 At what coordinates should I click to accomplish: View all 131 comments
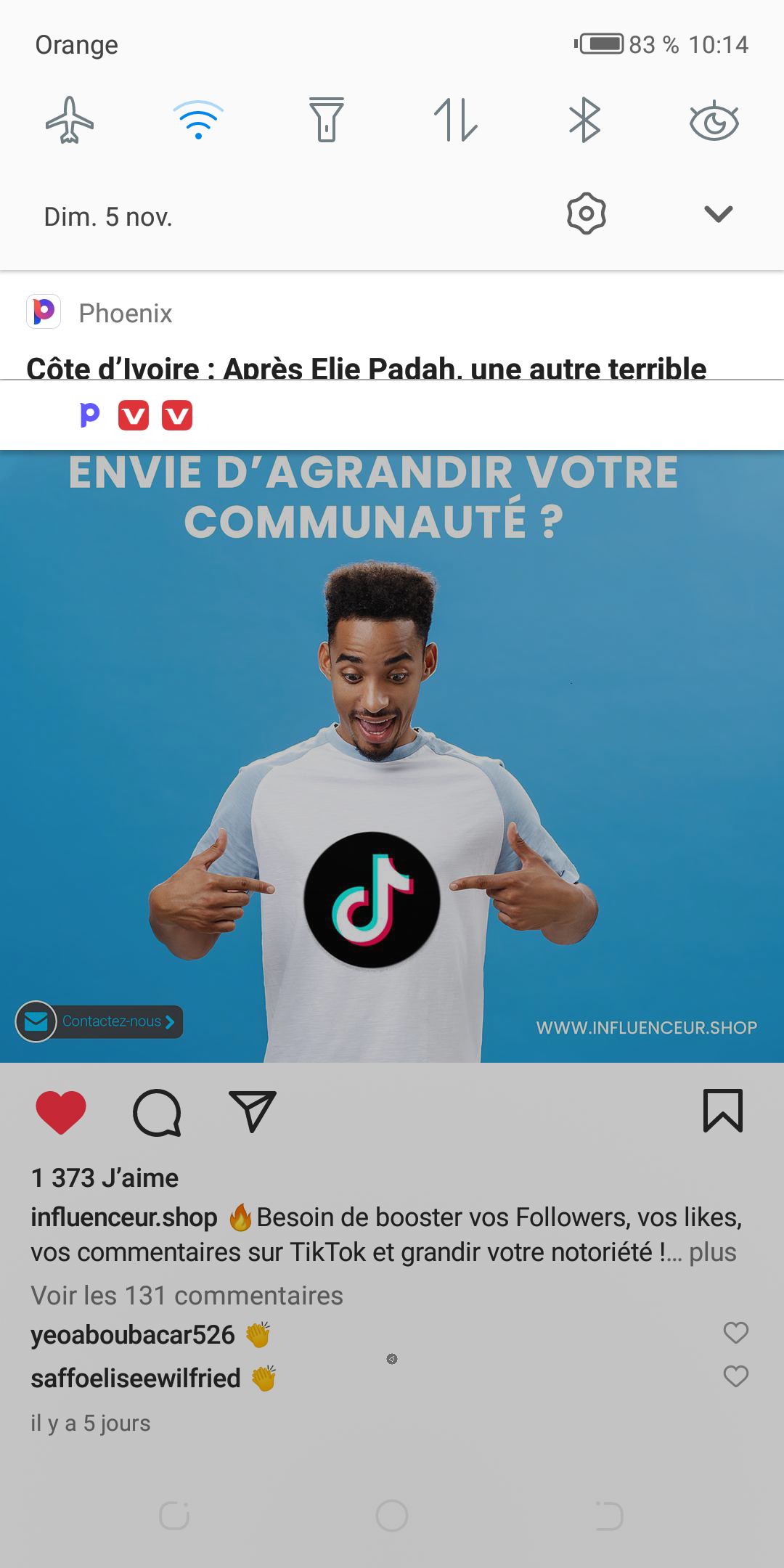(187, 1296)
